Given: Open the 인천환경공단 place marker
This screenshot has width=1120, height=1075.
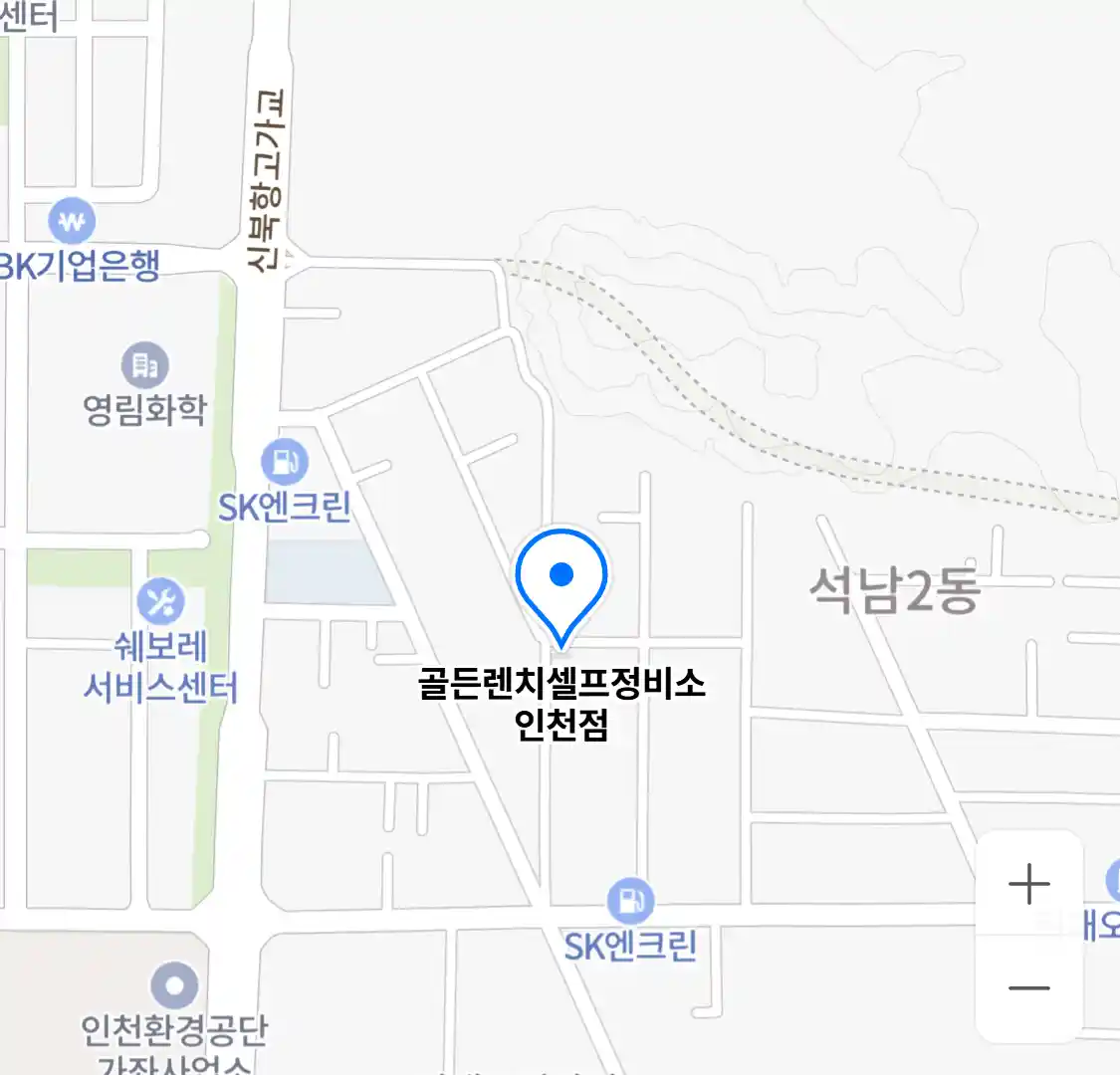Looking at the screenshot, I should click(174, 986).
